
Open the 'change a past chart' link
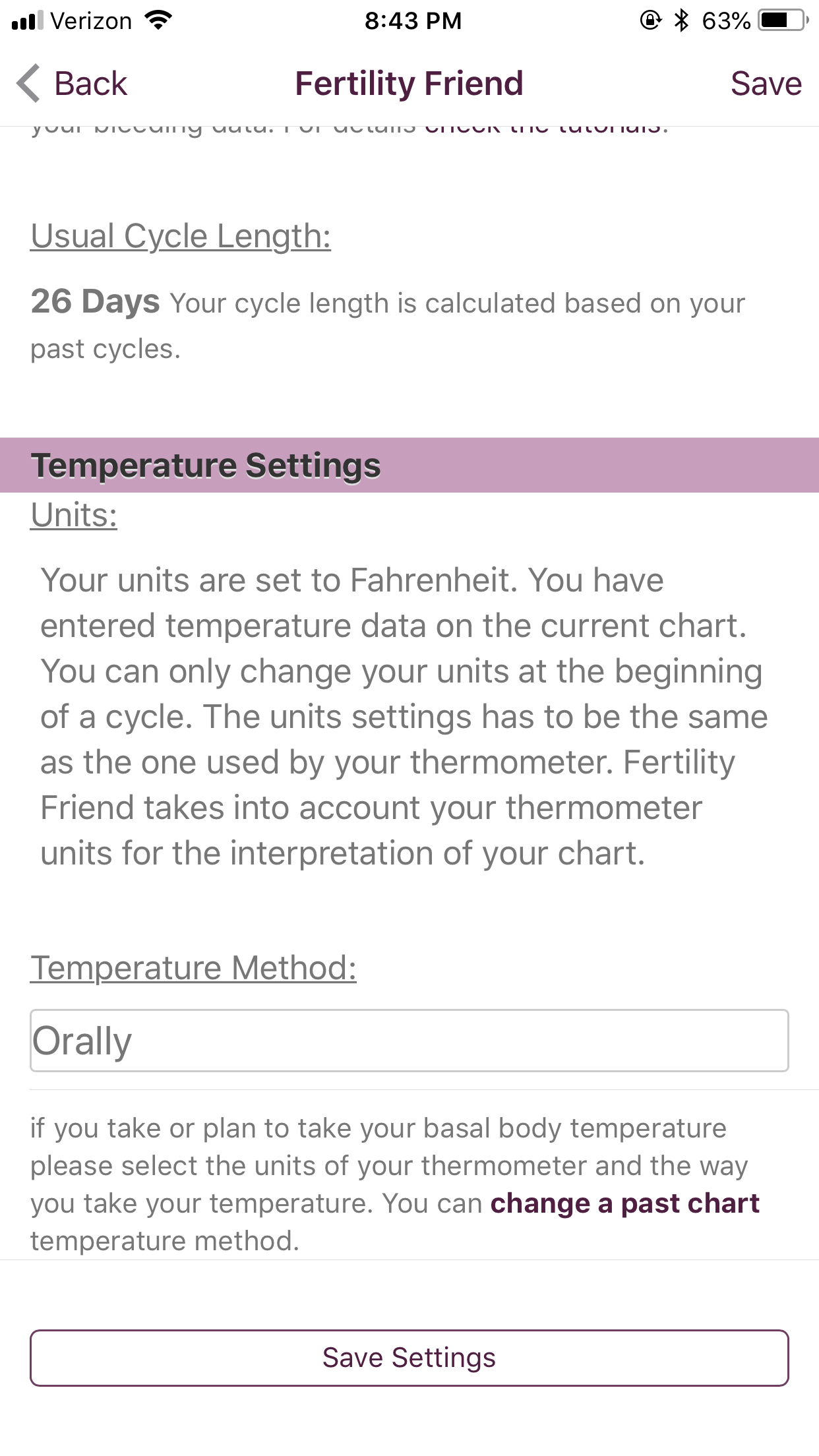(624, 1203)
